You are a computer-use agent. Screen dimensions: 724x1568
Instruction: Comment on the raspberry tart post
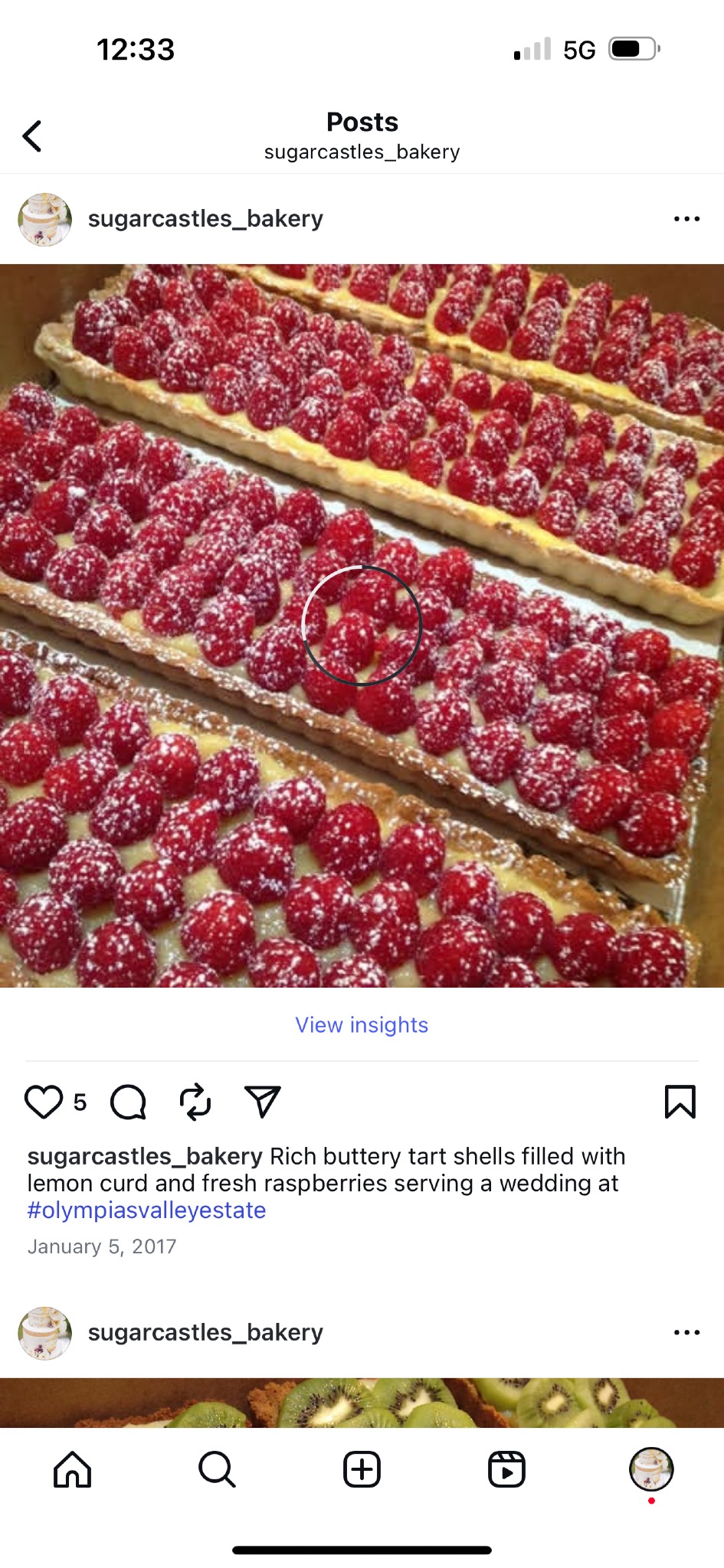[x=128, y=1102]
